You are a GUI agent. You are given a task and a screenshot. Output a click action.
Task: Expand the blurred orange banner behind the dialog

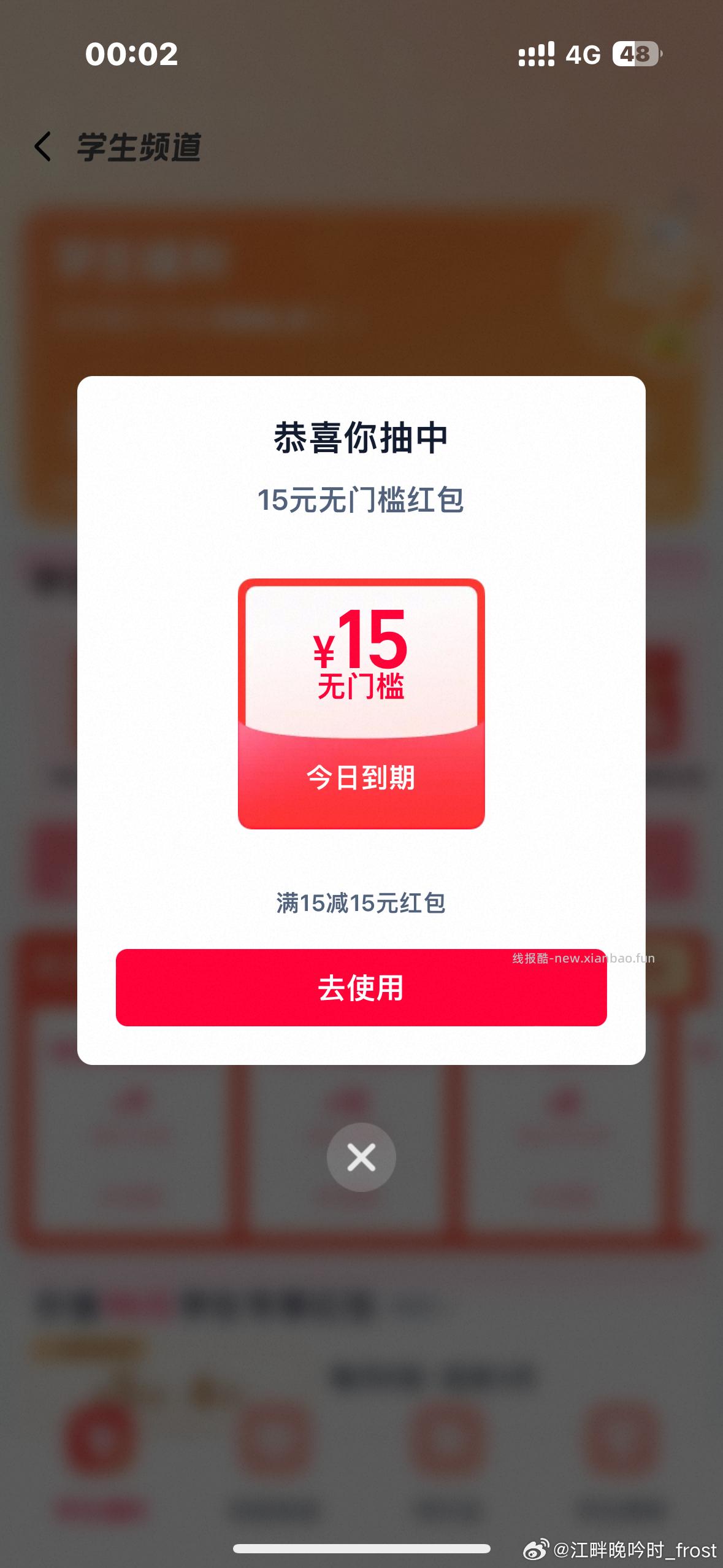pyautogui.click(x=361, y=276)
